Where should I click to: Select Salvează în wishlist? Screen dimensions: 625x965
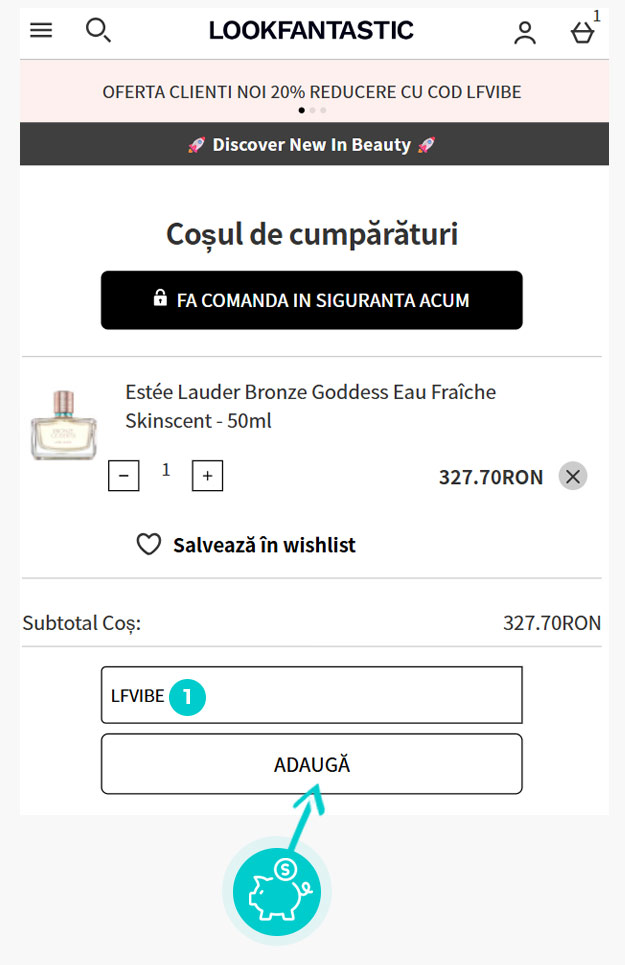pos(247,545)
